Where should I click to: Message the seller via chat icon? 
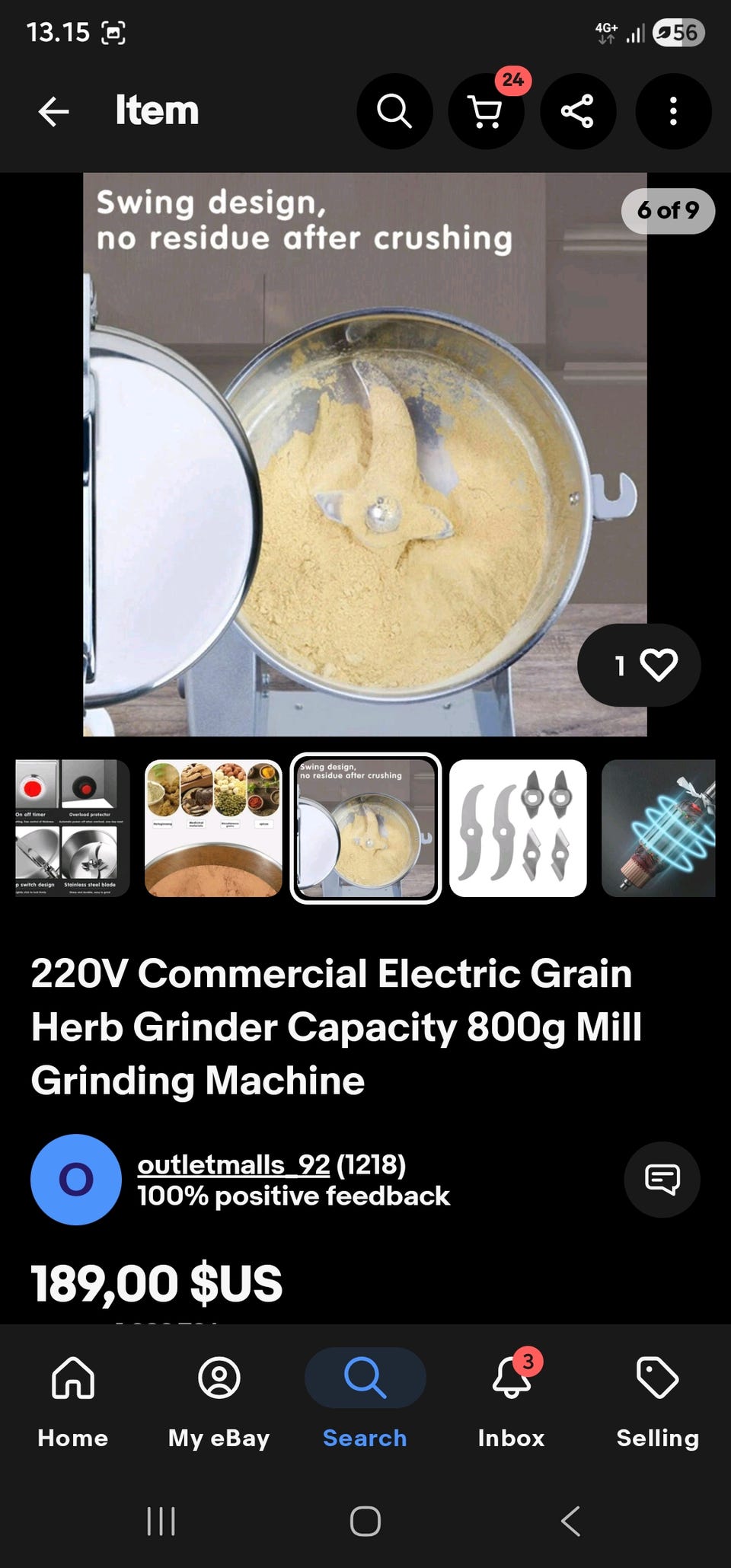coord(662,1180)
